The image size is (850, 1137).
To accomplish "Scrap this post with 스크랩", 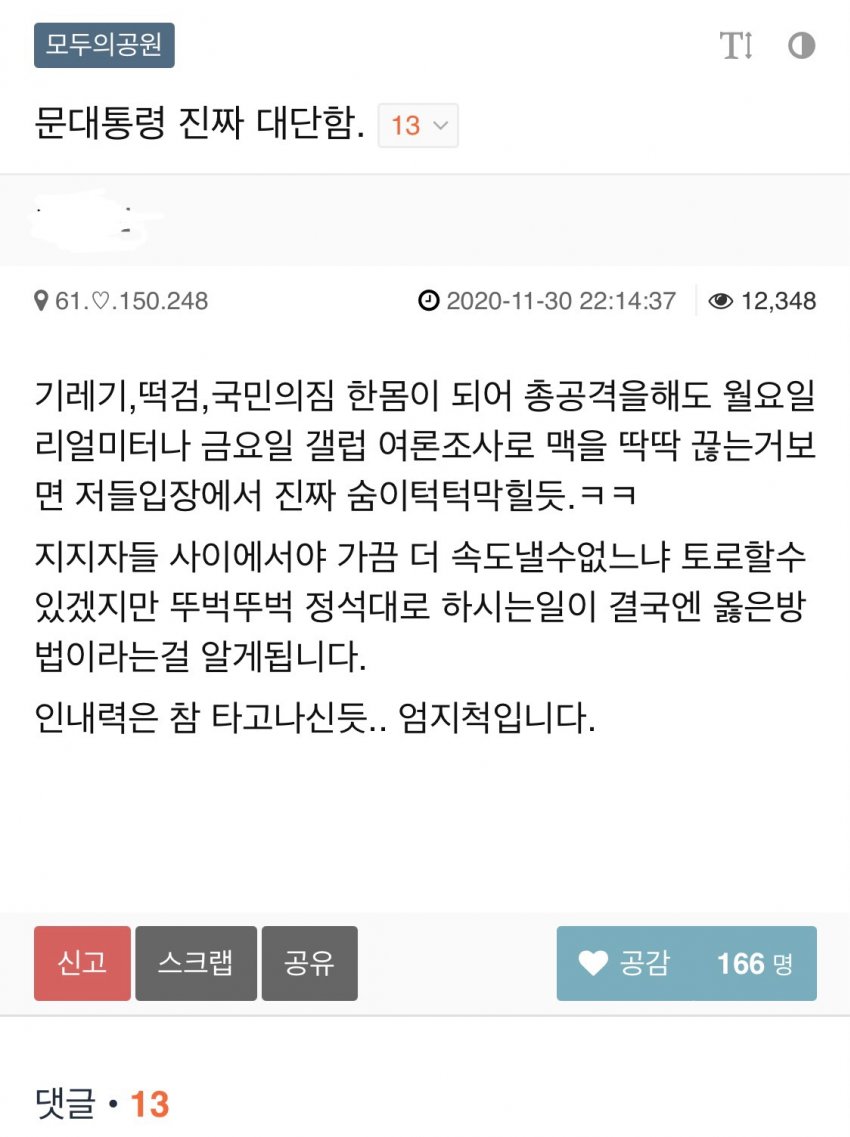I will tap(196, 963).
